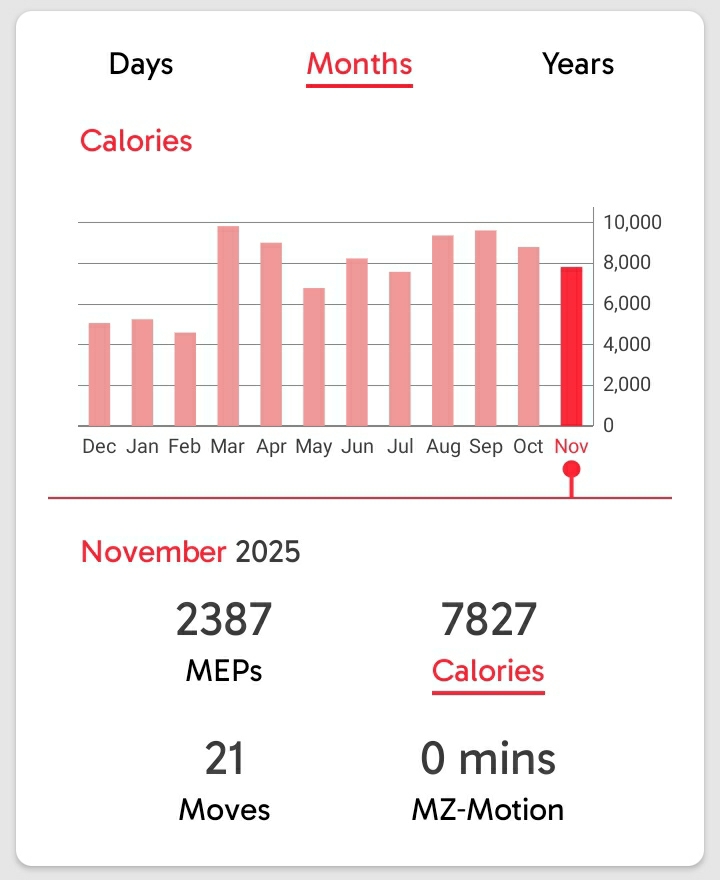Switch to the Days view
Screen dimensions: 720x880
pos(141,65)
